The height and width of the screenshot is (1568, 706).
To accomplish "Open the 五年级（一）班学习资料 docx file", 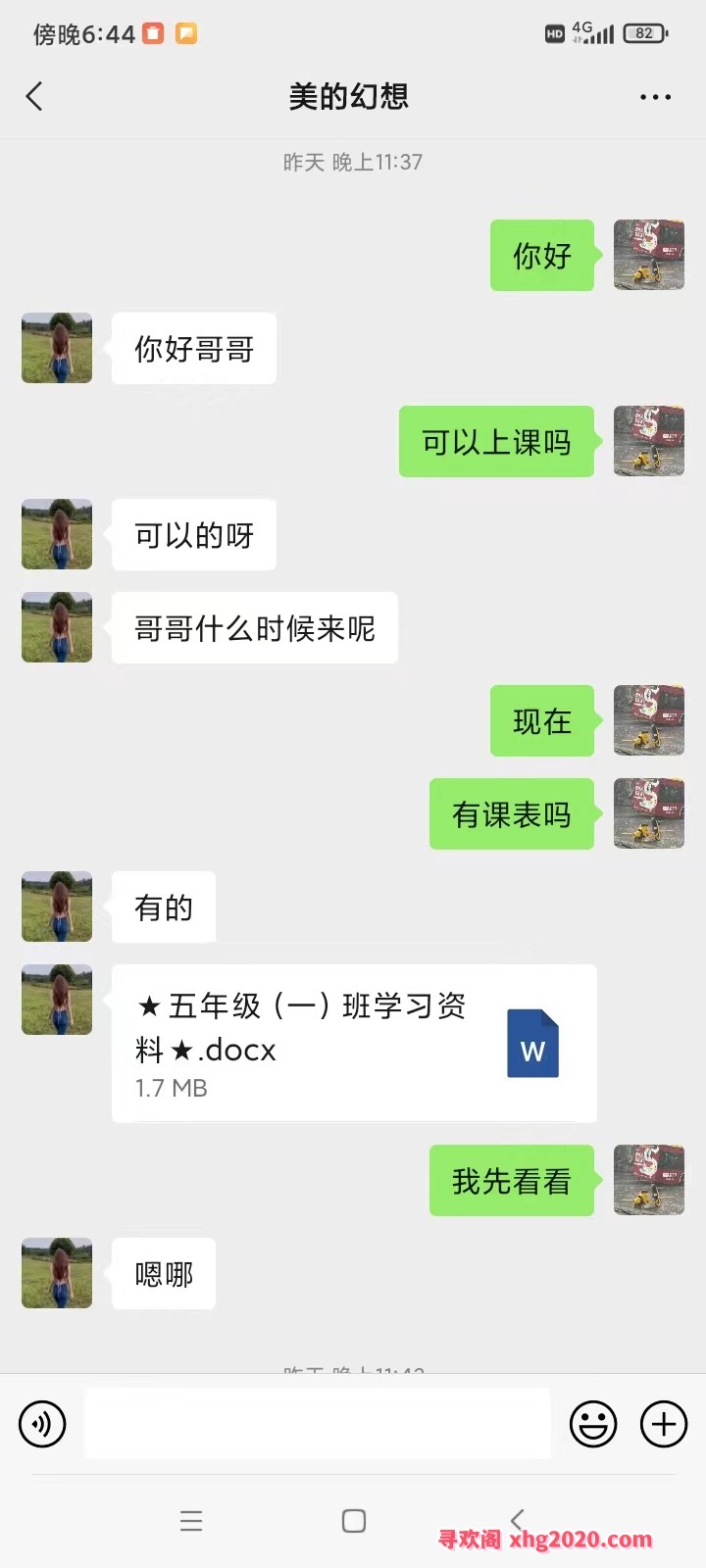I will pyautogui.click(x=354, y=1043).
